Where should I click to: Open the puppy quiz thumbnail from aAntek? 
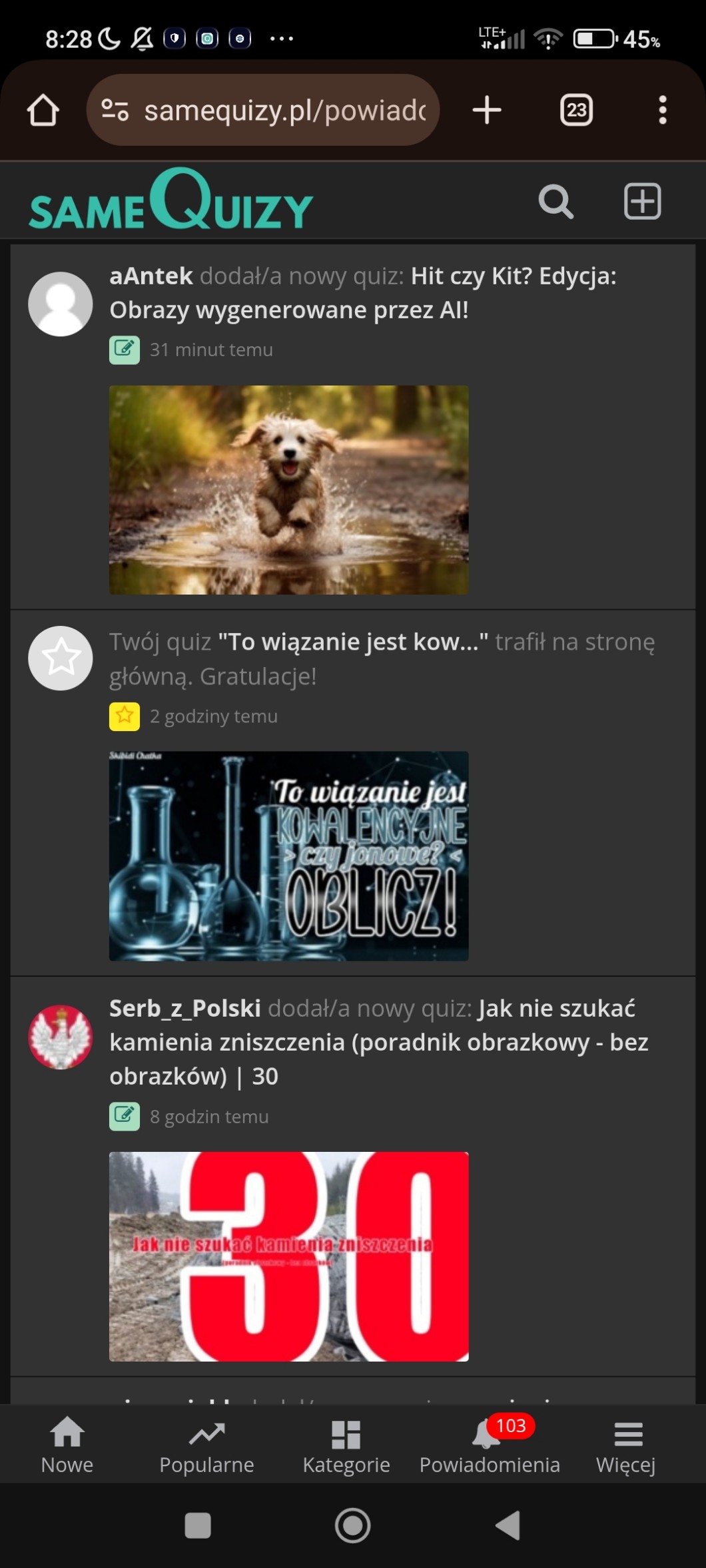tap(289, 490)
